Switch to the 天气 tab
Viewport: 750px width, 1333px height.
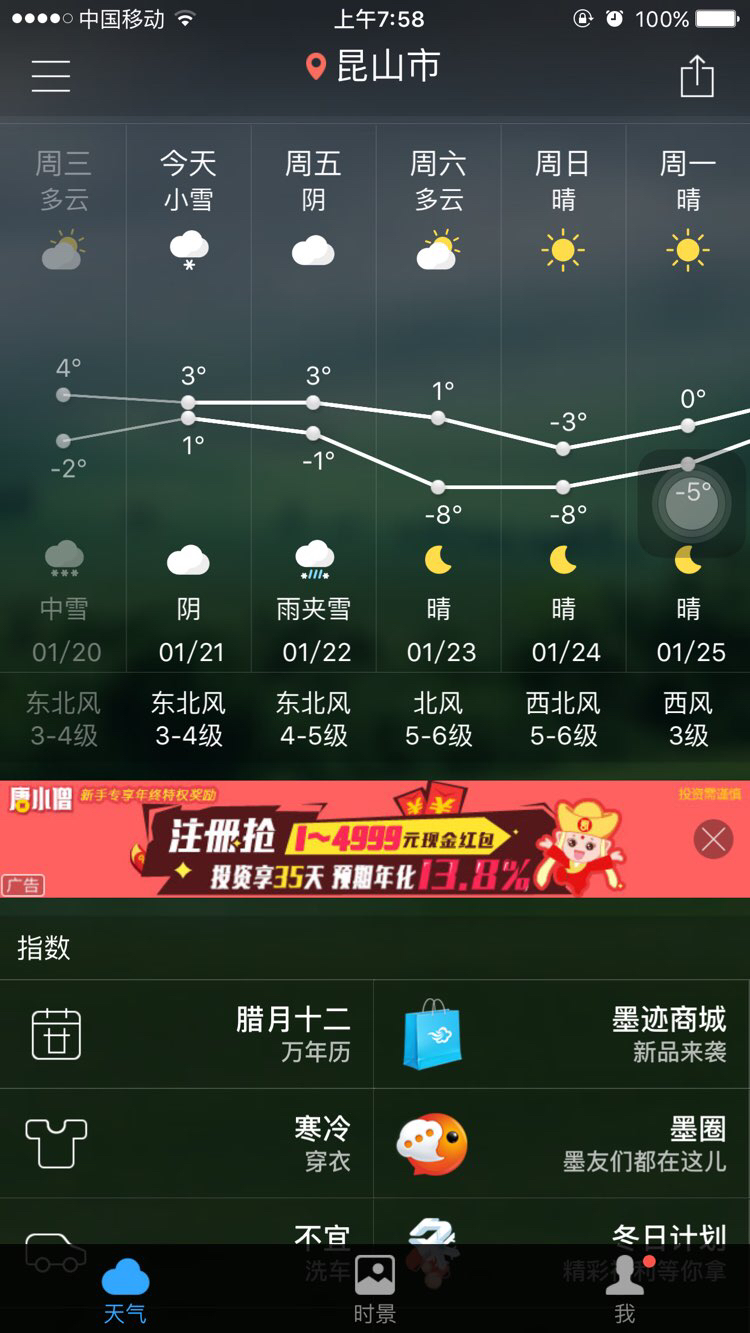(x=125, y=1289)
